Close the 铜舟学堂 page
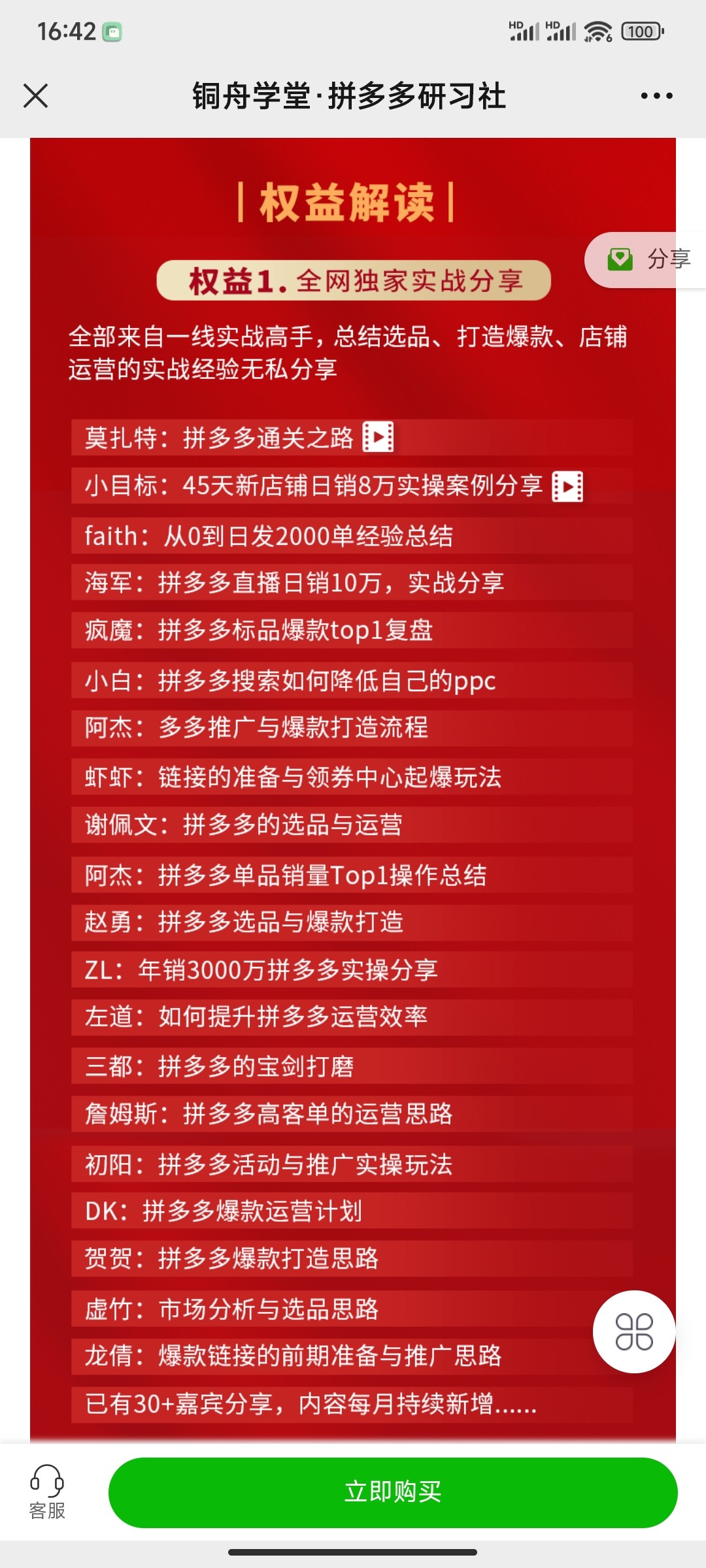 coord(36,96)
